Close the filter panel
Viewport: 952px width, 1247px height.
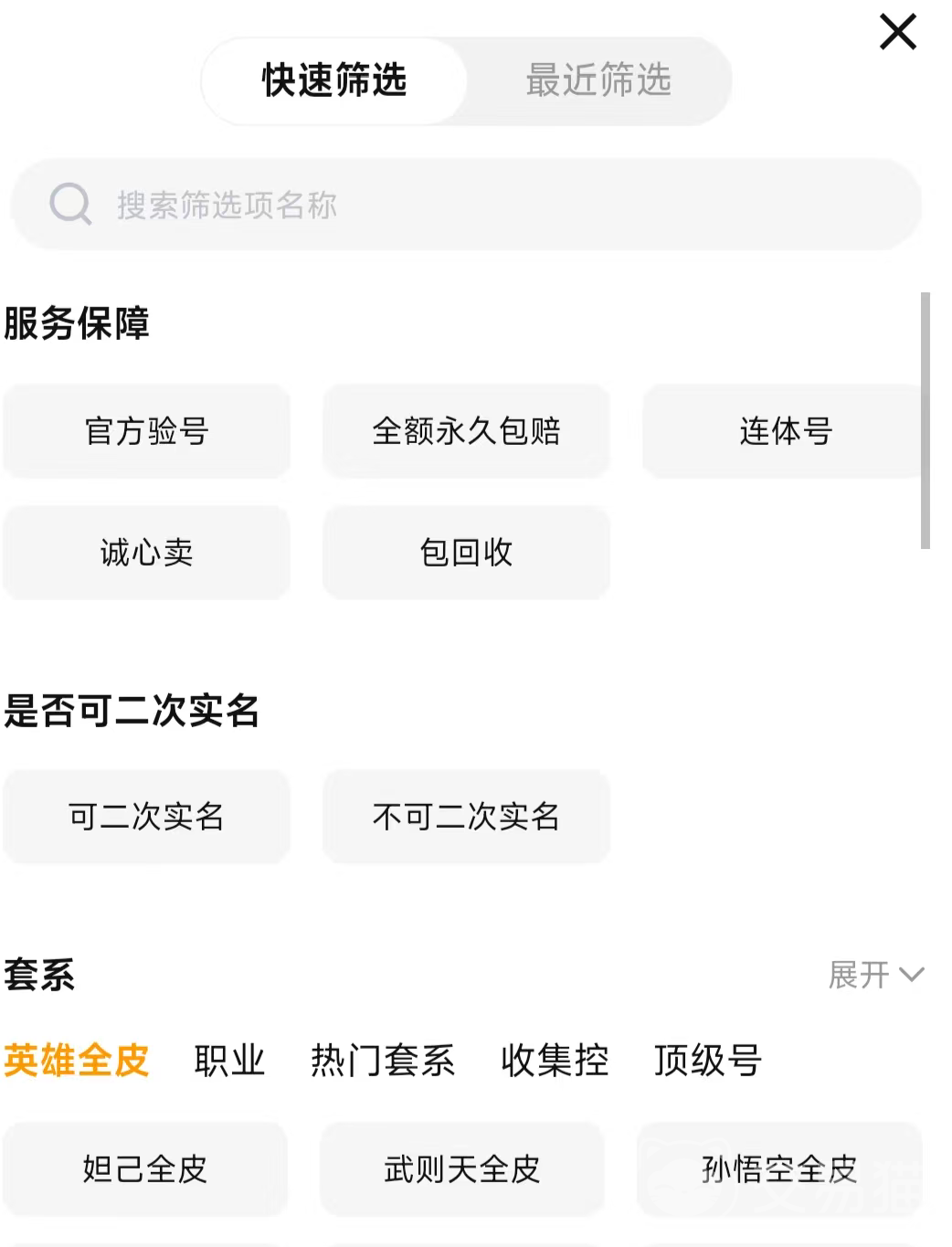click(x=897, y=33)
